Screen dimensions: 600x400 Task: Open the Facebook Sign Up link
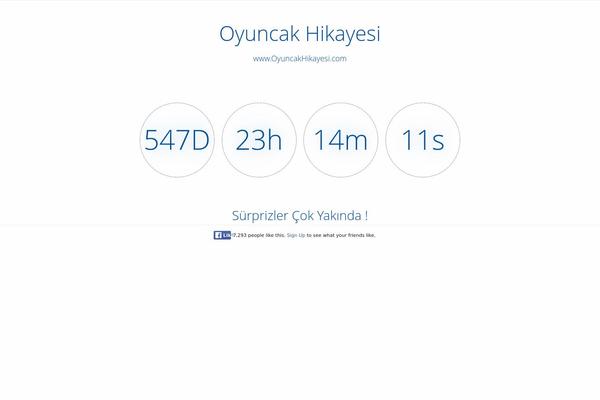point(296,235)
